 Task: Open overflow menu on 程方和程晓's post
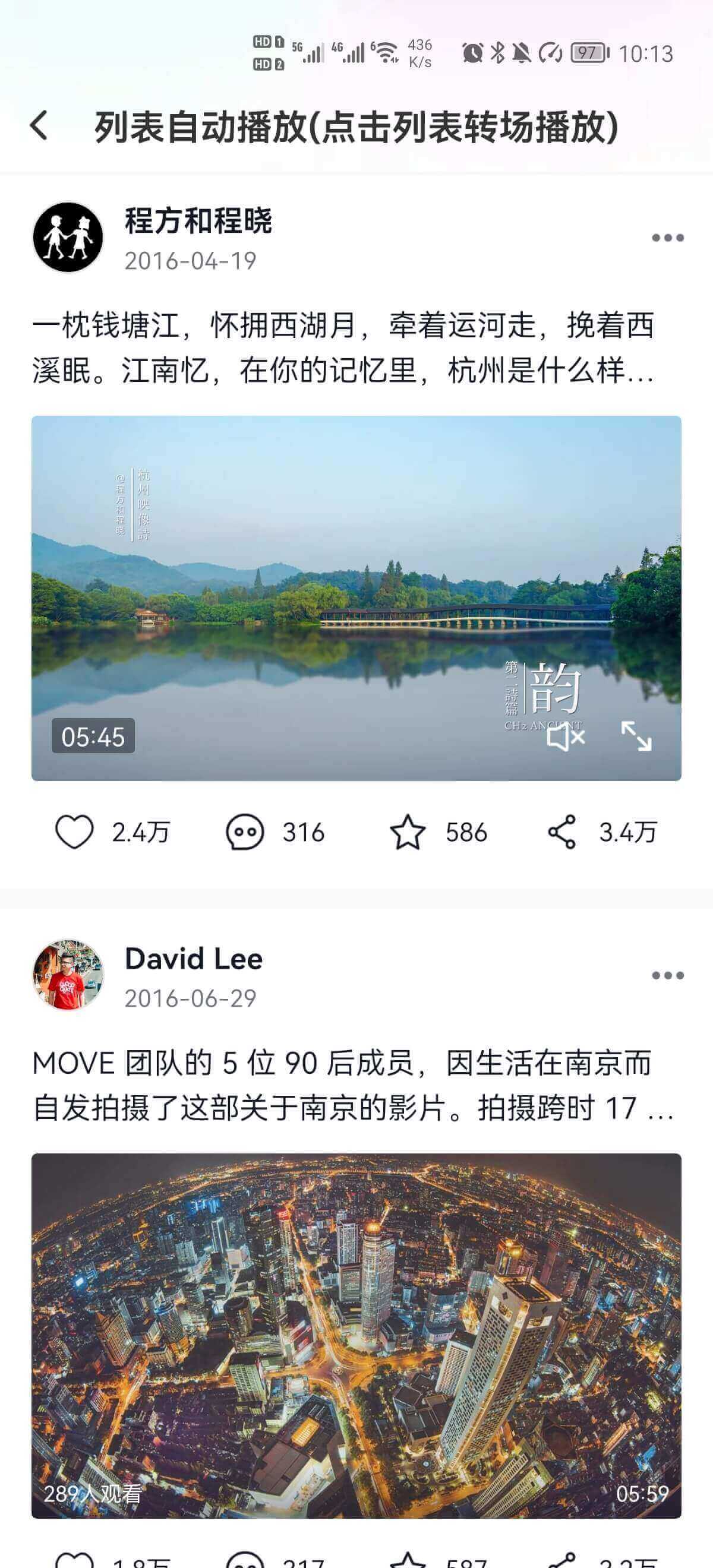[667, 238]
